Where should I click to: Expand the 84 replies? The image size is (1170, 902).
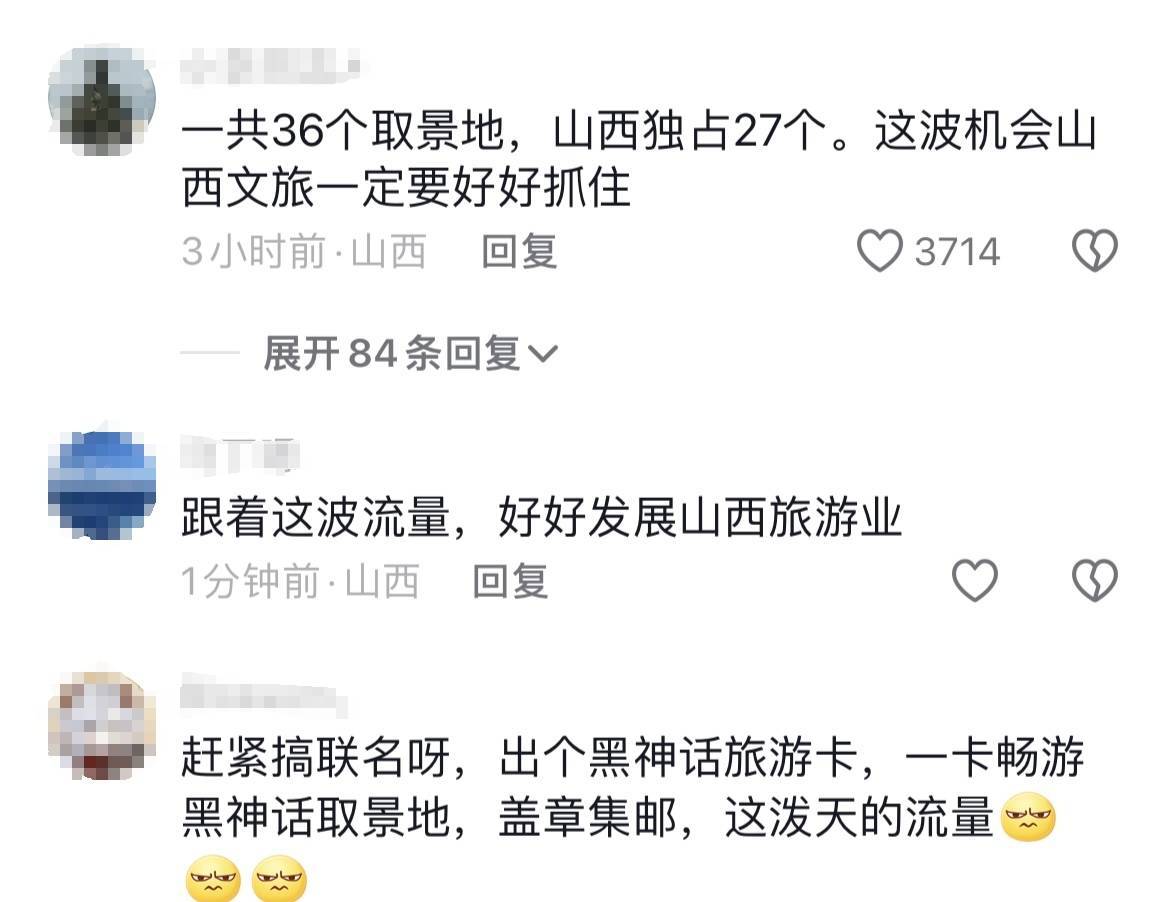click(x=409, y=353)
